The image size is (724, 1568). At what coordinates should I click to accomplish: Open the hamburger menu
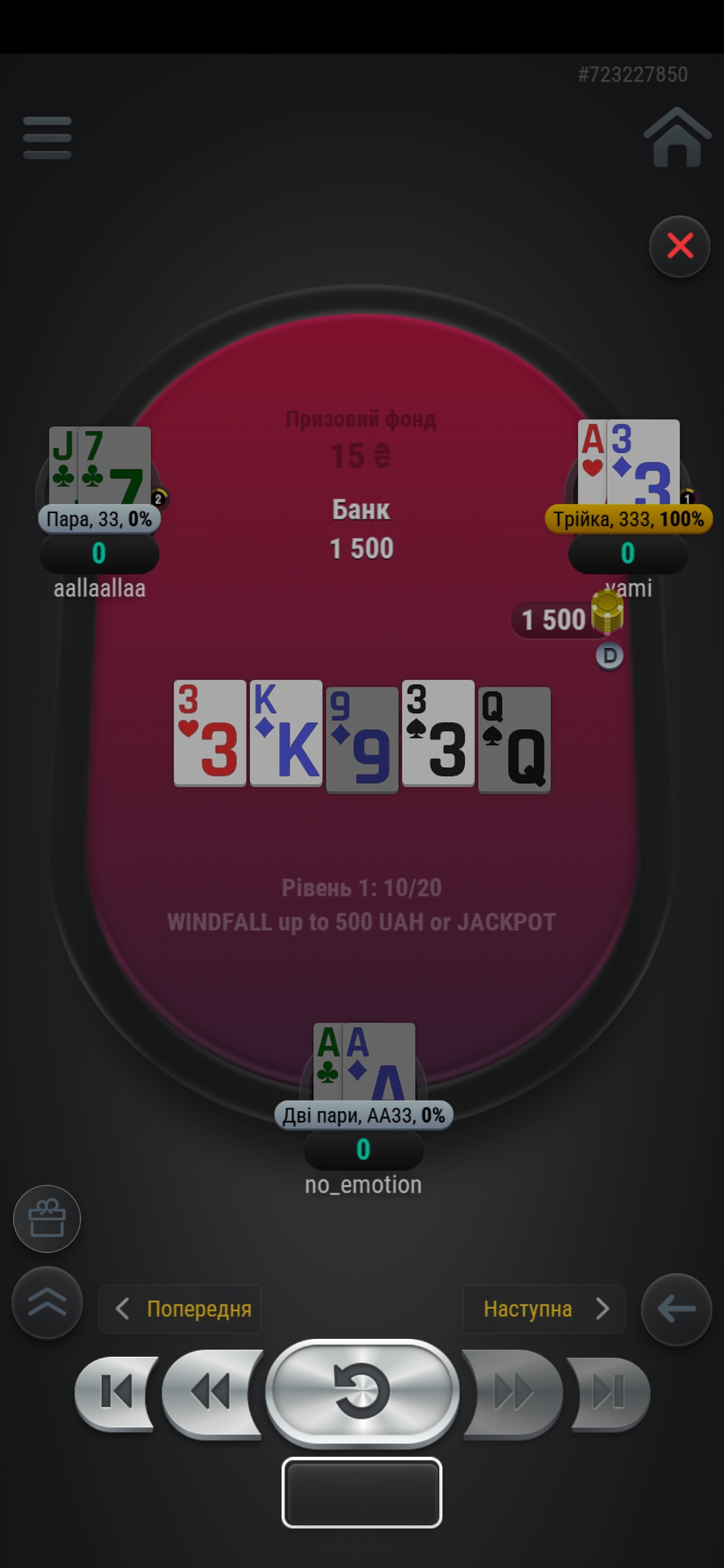click(x=47, y=138)
